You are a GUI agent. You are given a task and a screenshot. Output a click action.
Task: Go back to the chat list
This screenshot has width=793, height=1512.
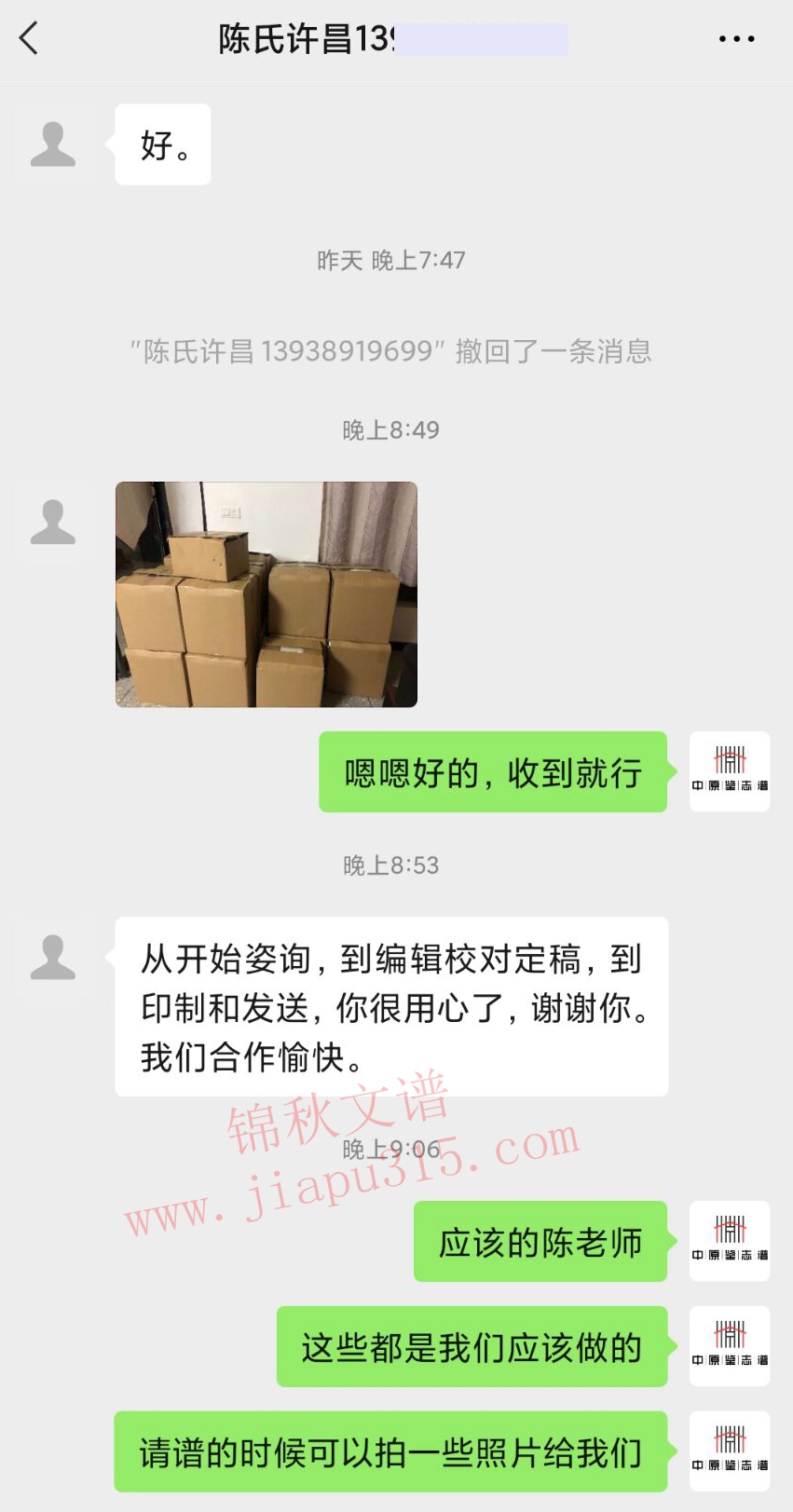[x=30, y=38]
